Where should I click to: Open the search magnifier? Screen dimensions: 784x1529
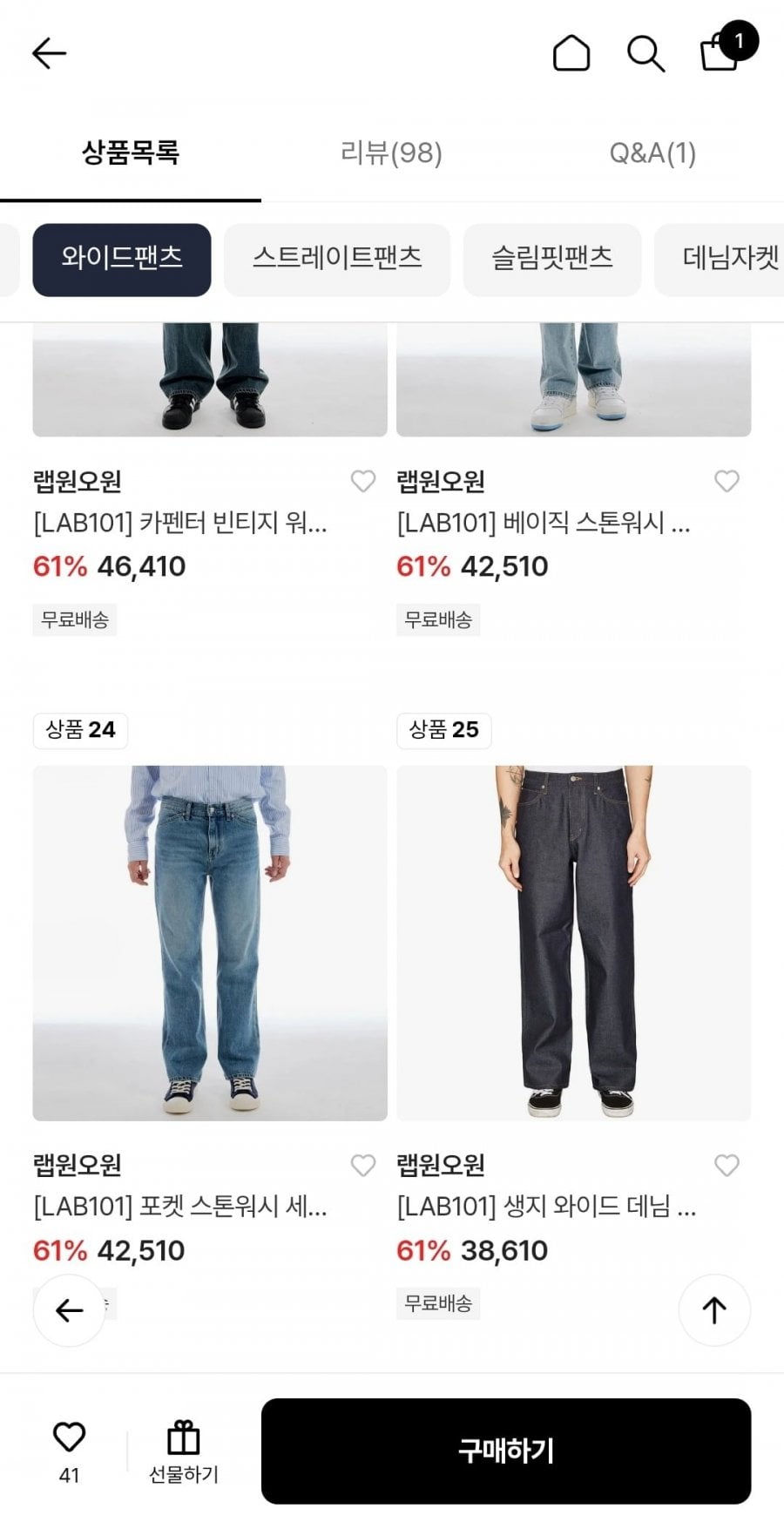645,53
